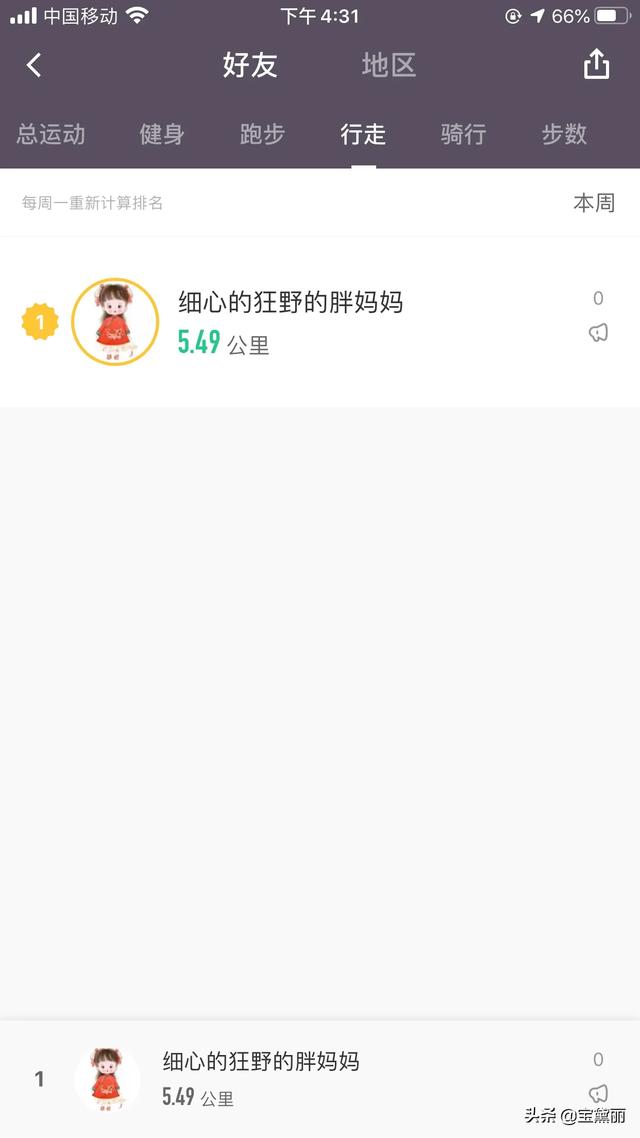View the 骑行 rankings

[463, 134]
